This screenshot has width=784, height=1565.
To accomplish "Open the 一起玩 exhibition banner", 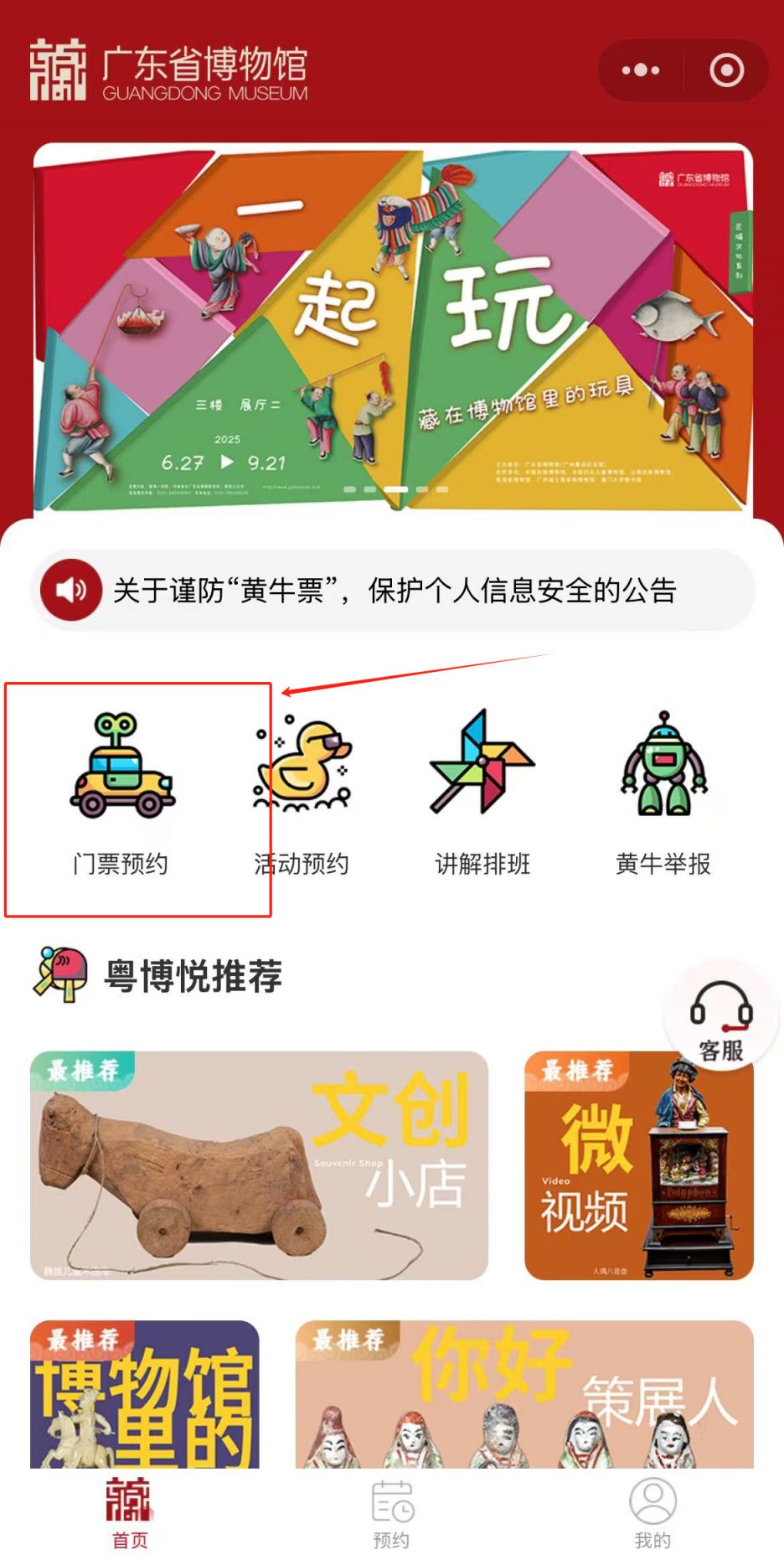I will (x=393, y=327).
